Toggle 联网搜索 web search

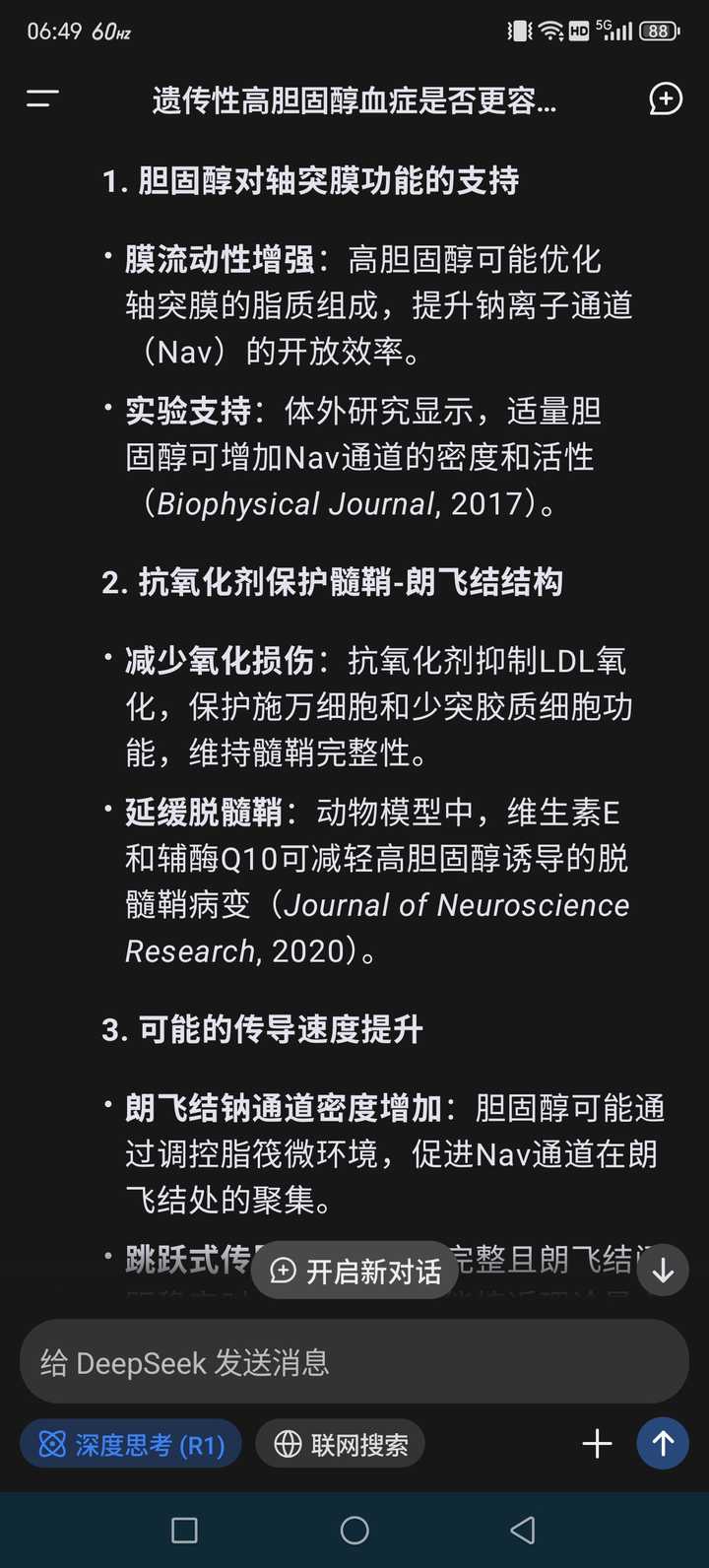click(x=341, y=1444)
